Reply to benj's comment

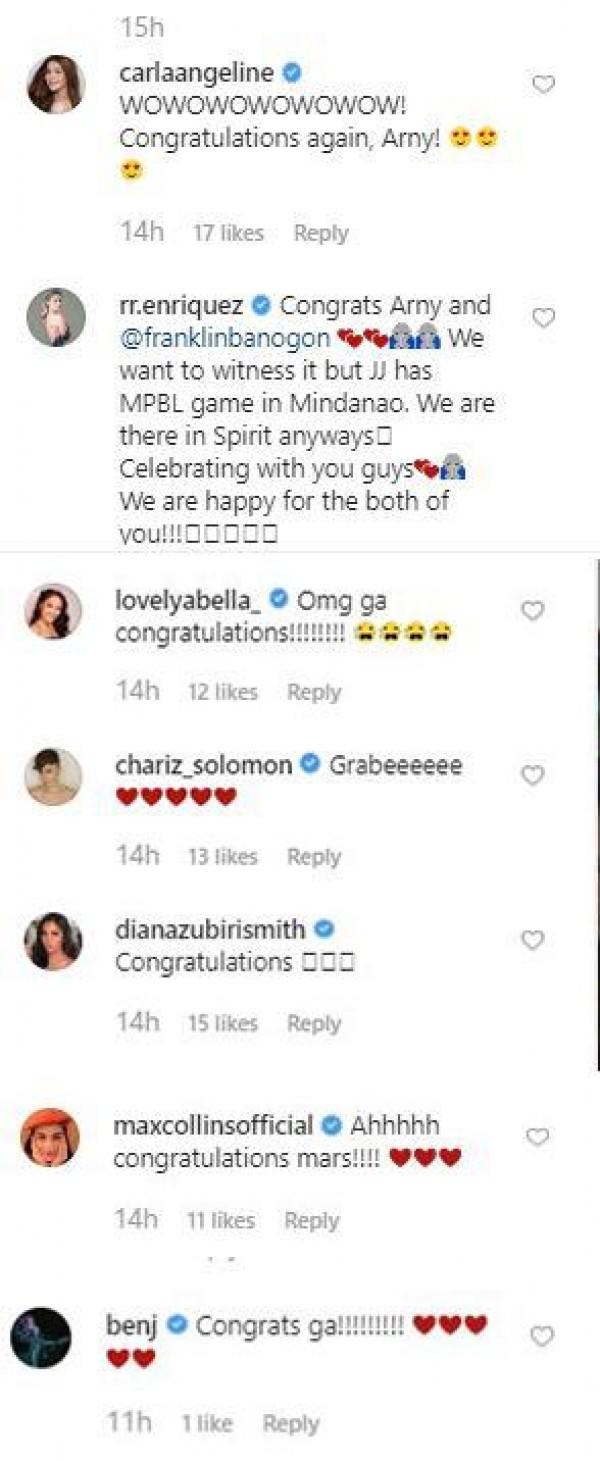pos(291,1423)
